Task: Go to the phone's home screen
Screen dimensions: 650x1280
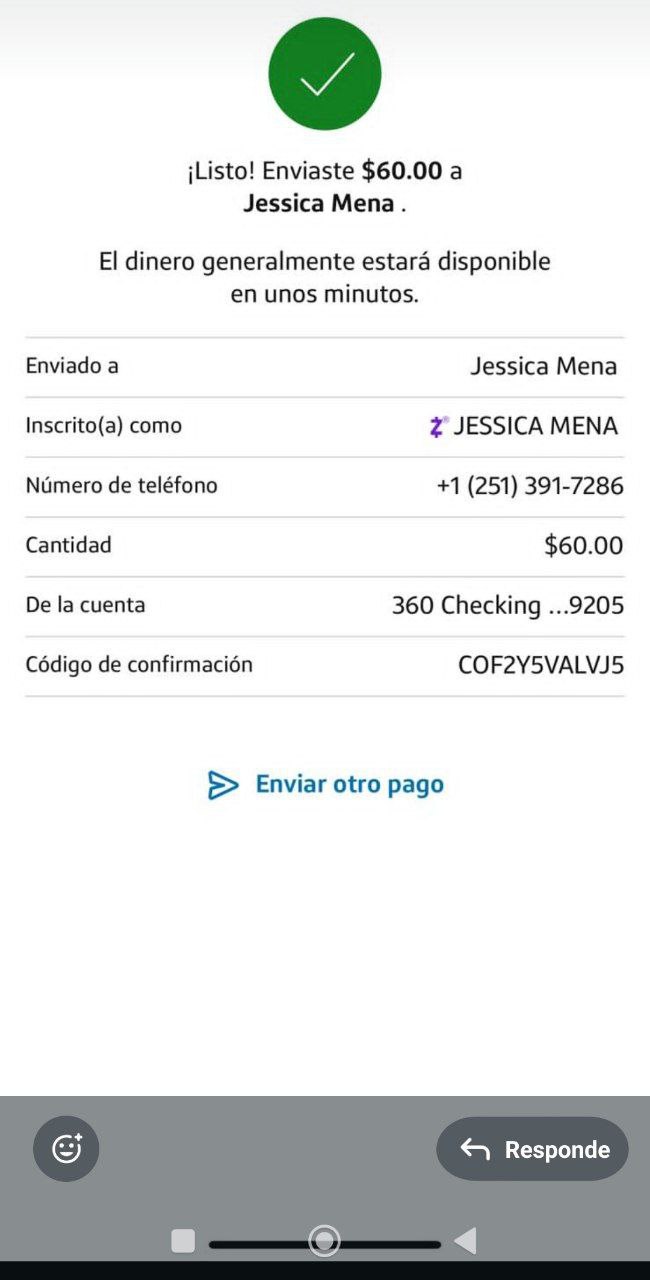Action: [x=324, y=1241]
